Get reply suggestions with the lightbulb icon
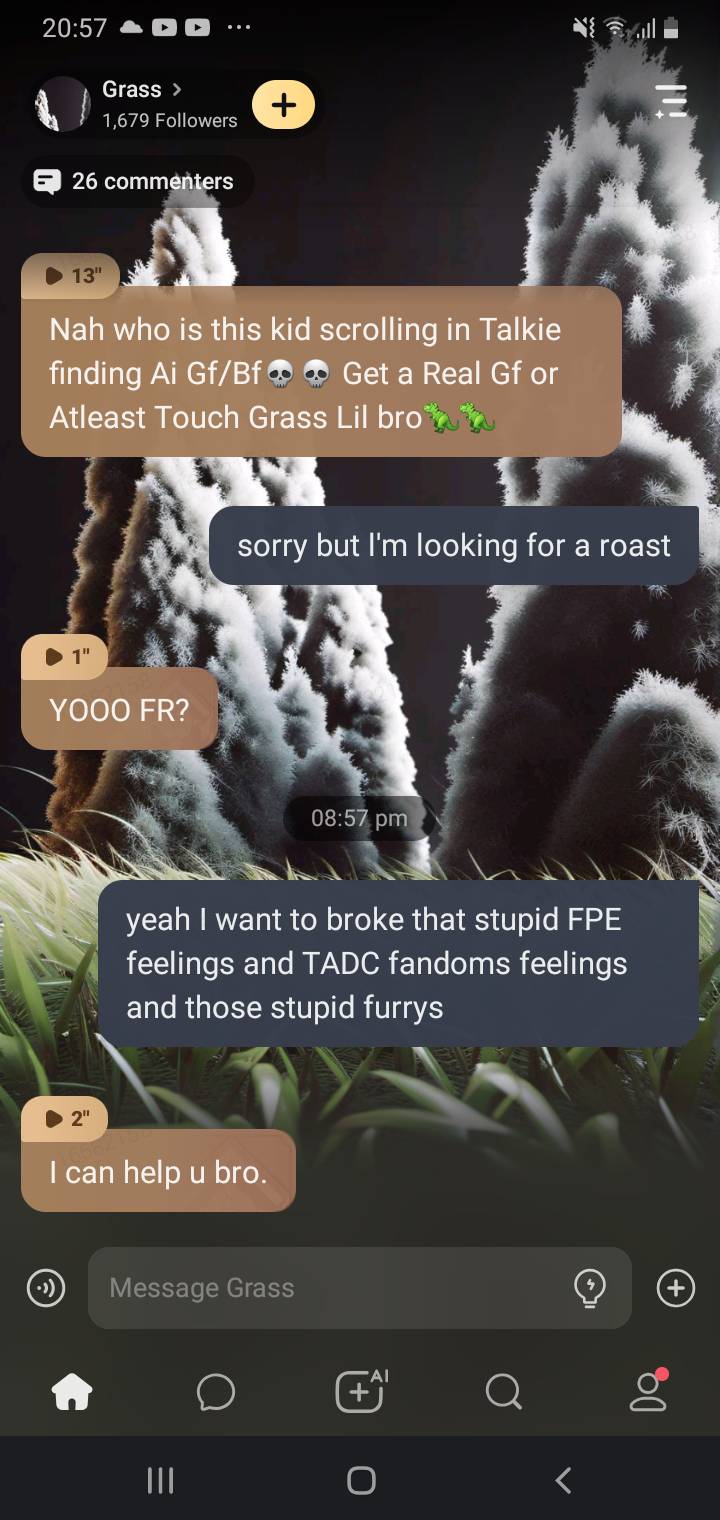This screenshot has height=1520, width=720. pos(590,1288)
